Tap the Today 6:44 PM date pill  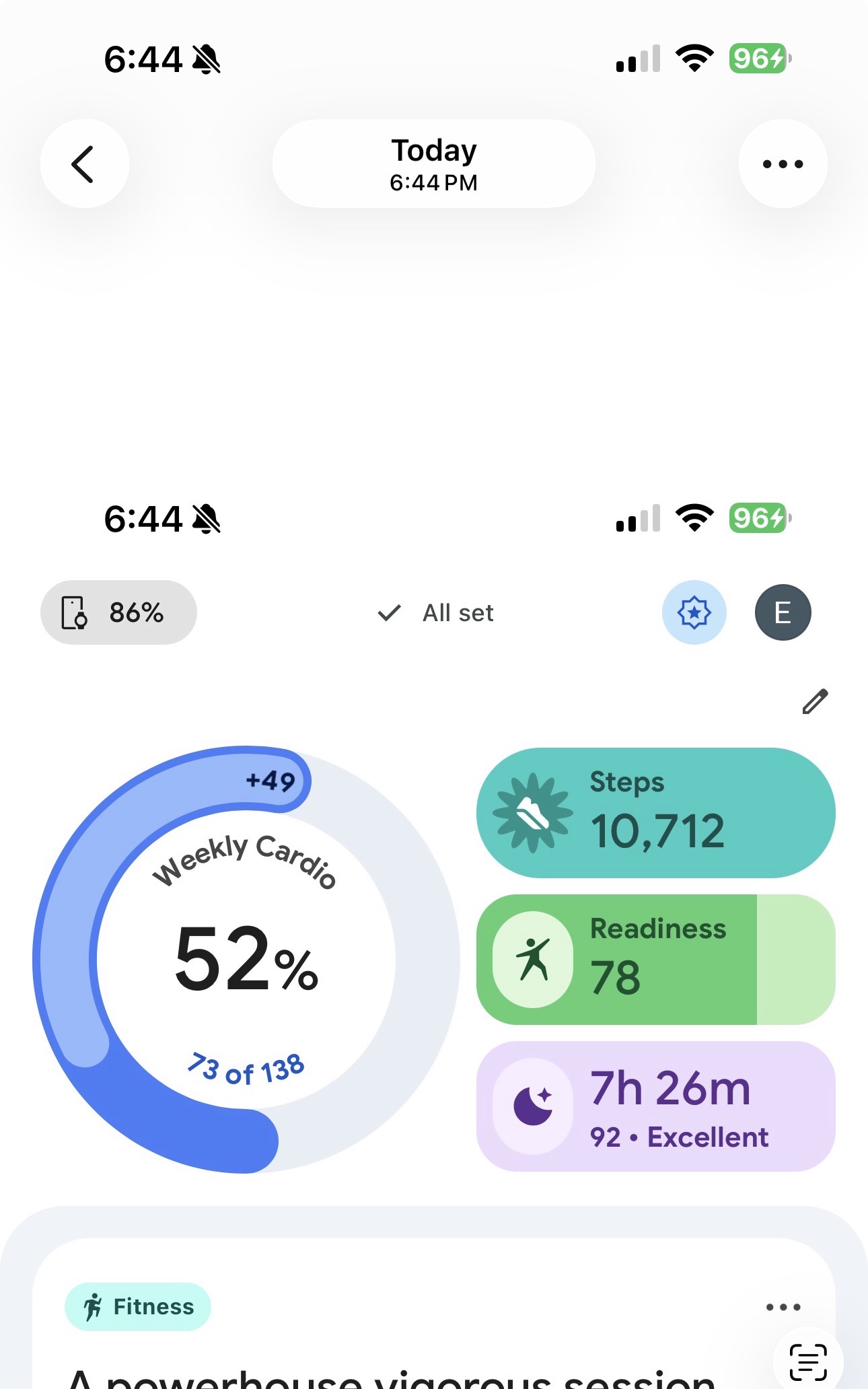[434, 164]
